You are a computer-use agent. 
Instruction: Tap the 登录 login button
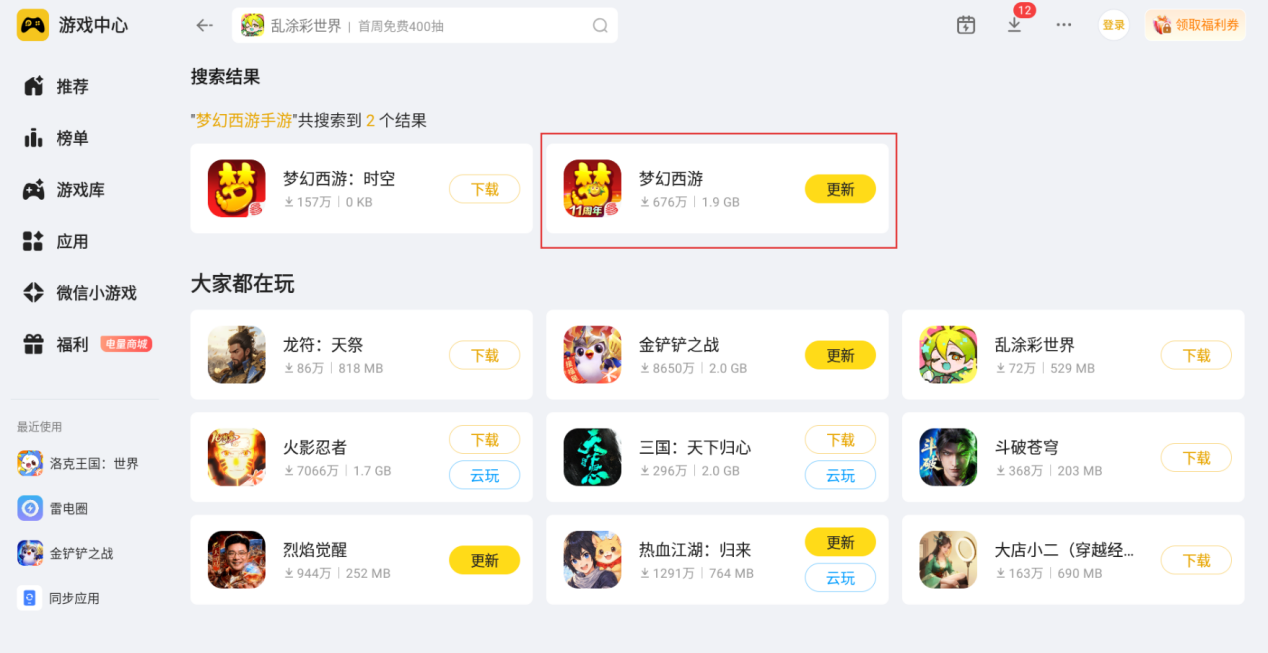pyautogui.click(x=1113, y=26)
